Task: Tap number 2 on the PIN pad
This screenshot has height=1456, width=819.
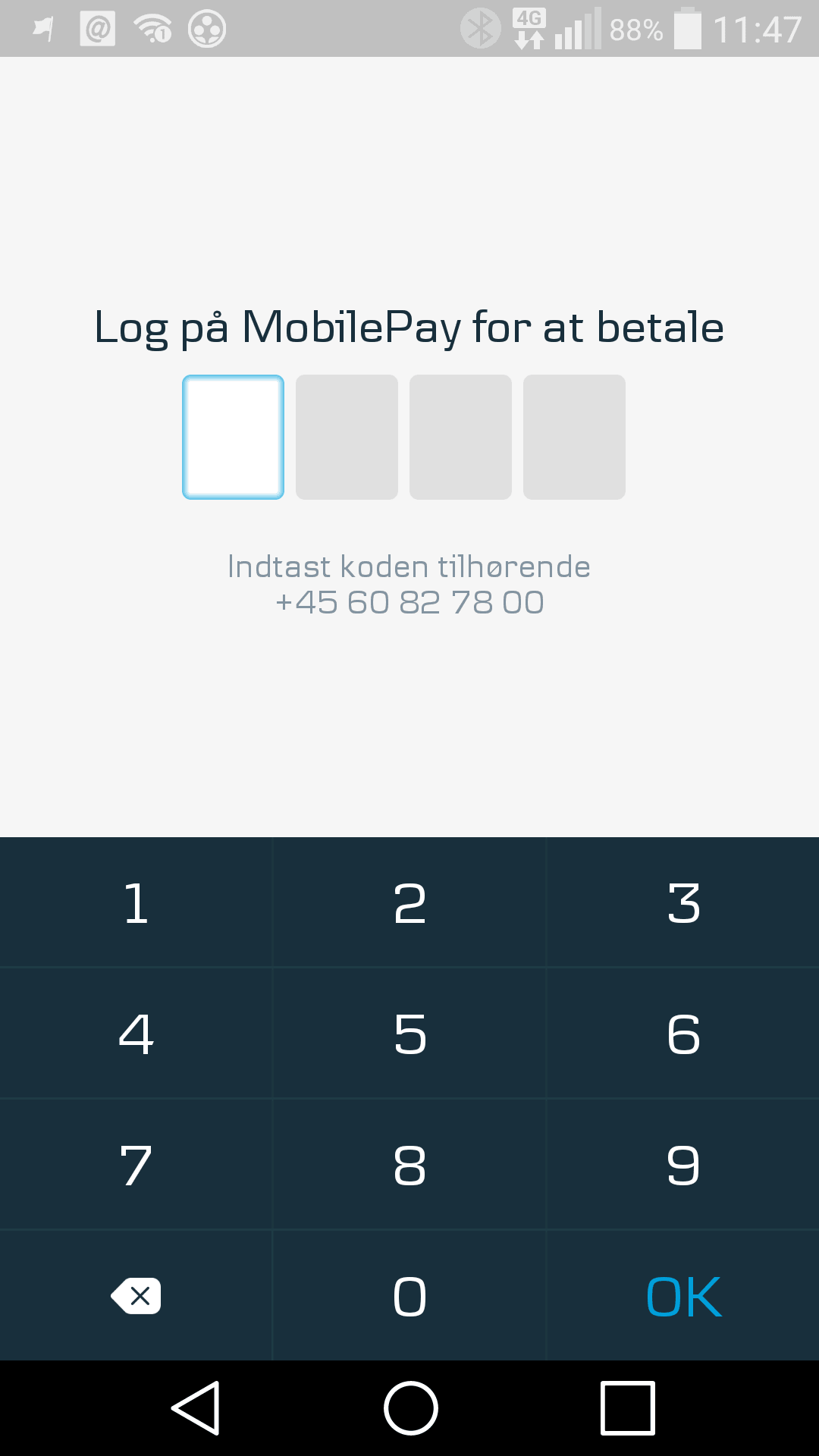Action: (409, 902)
